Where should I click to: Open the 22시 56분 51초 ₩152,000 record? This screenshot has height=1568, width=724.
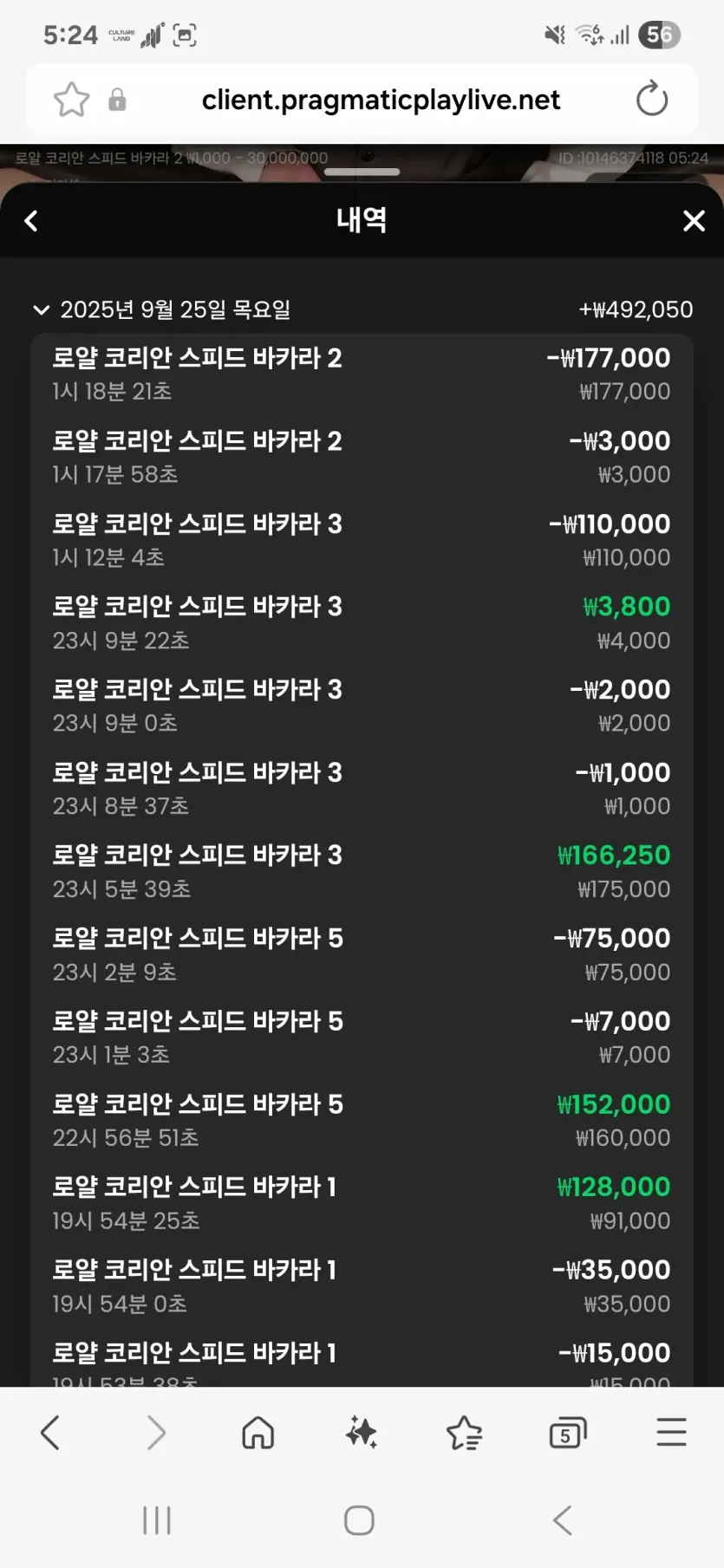coord(362,1120)
